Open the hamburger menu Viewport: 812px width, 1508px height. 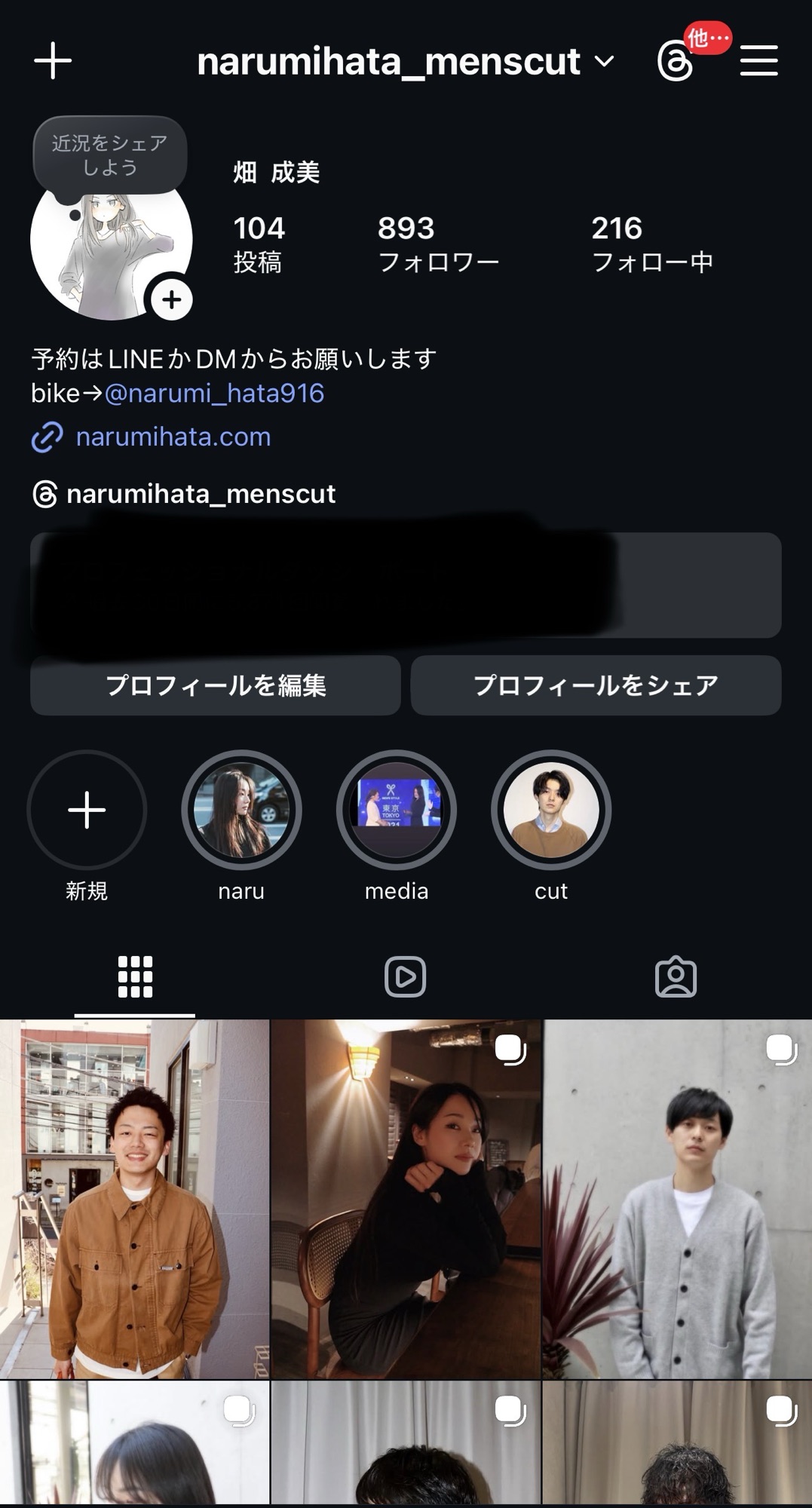(x=758, y=60)
